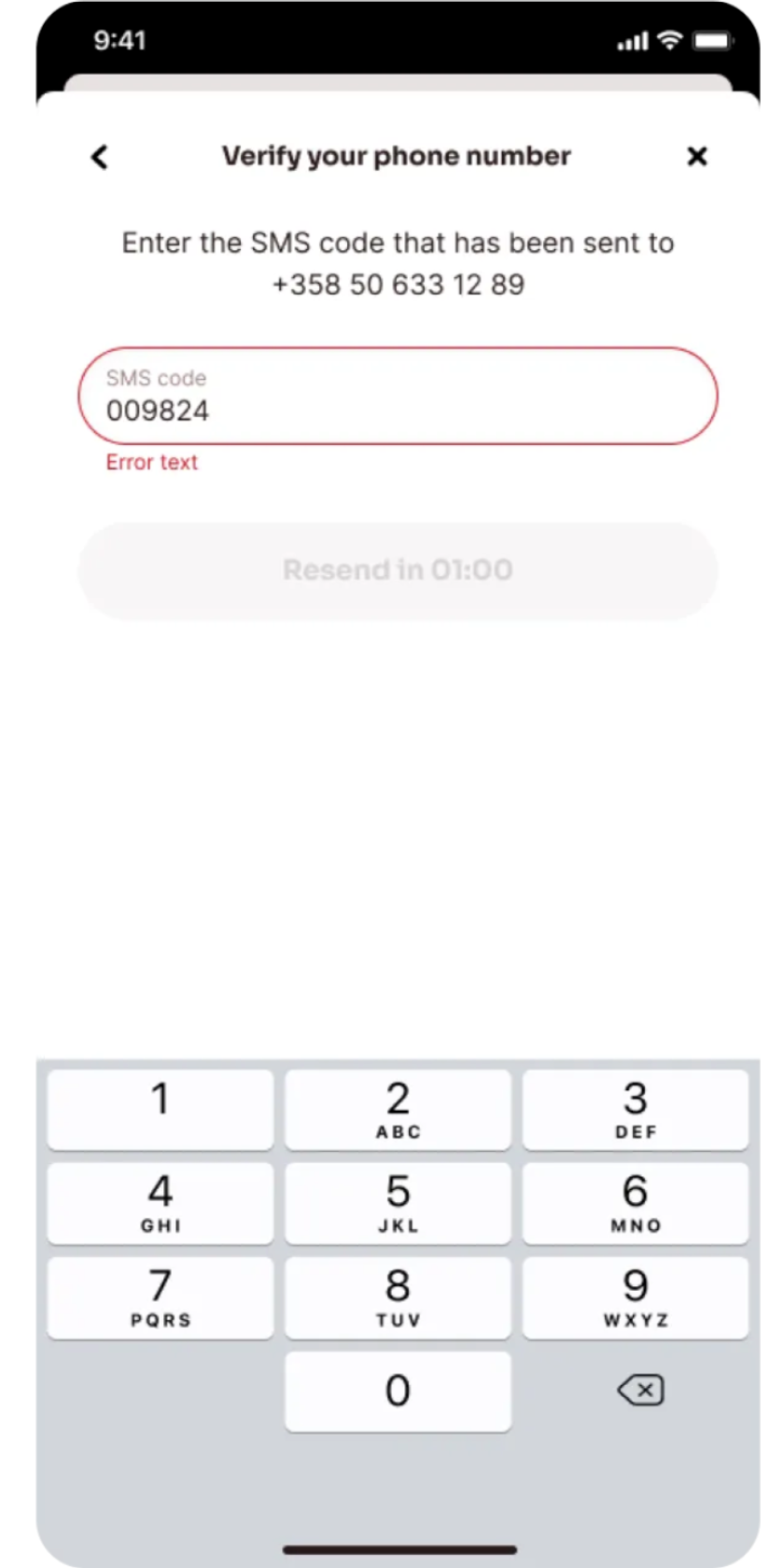This screenshot has height=1568, width=769.
Task: Tap the 7 PQRS key
Action: (161, 1297)
